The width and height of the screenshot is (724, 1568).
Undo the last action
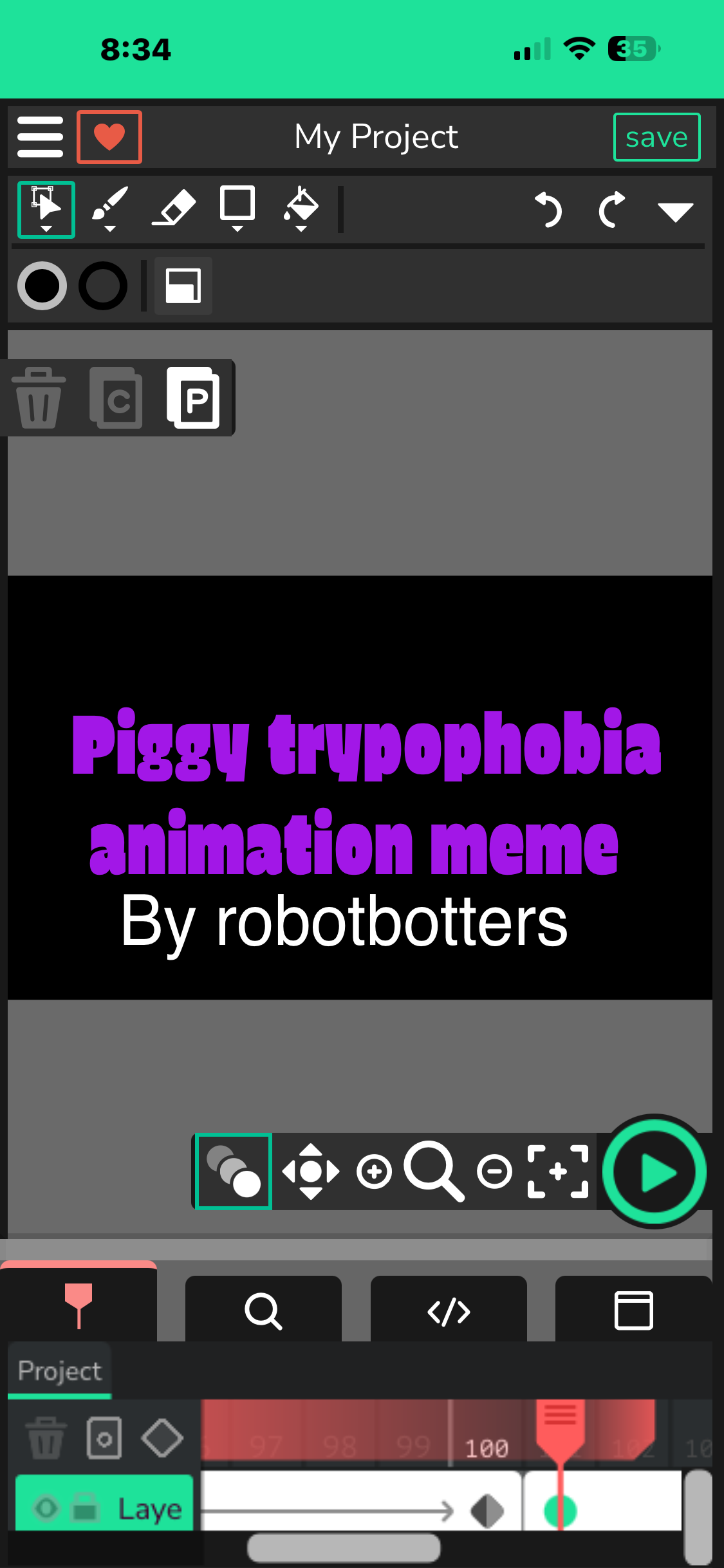click(548, 210)
